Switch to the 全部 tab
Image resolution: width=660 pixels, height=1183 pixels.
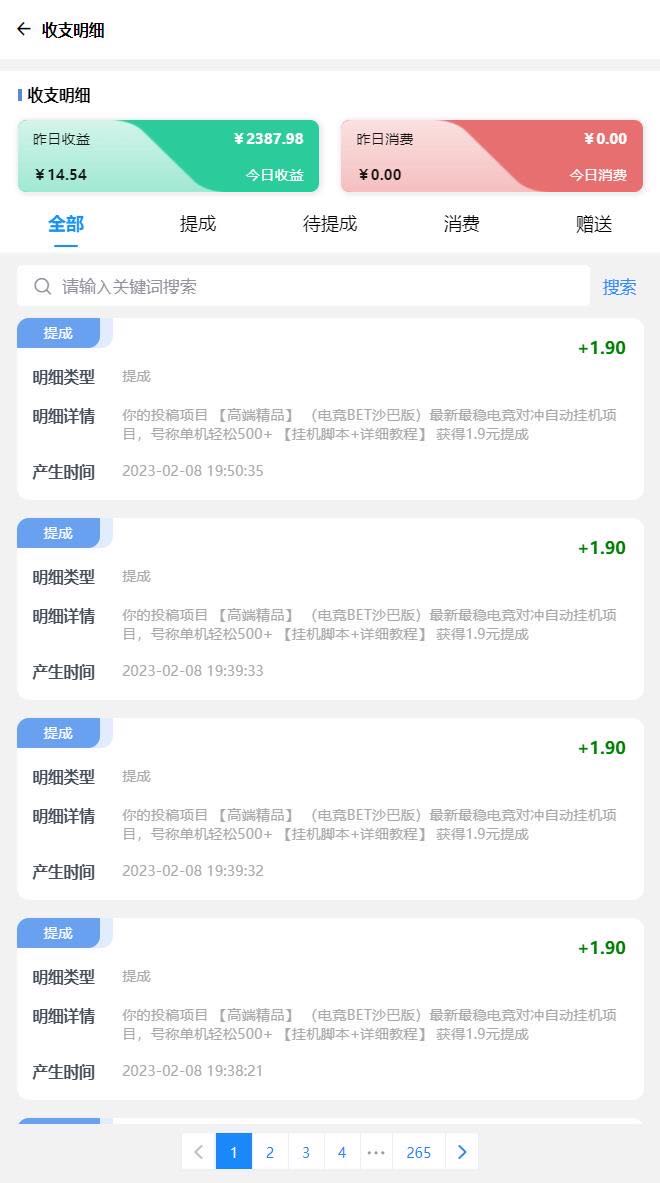click(66, 224)
